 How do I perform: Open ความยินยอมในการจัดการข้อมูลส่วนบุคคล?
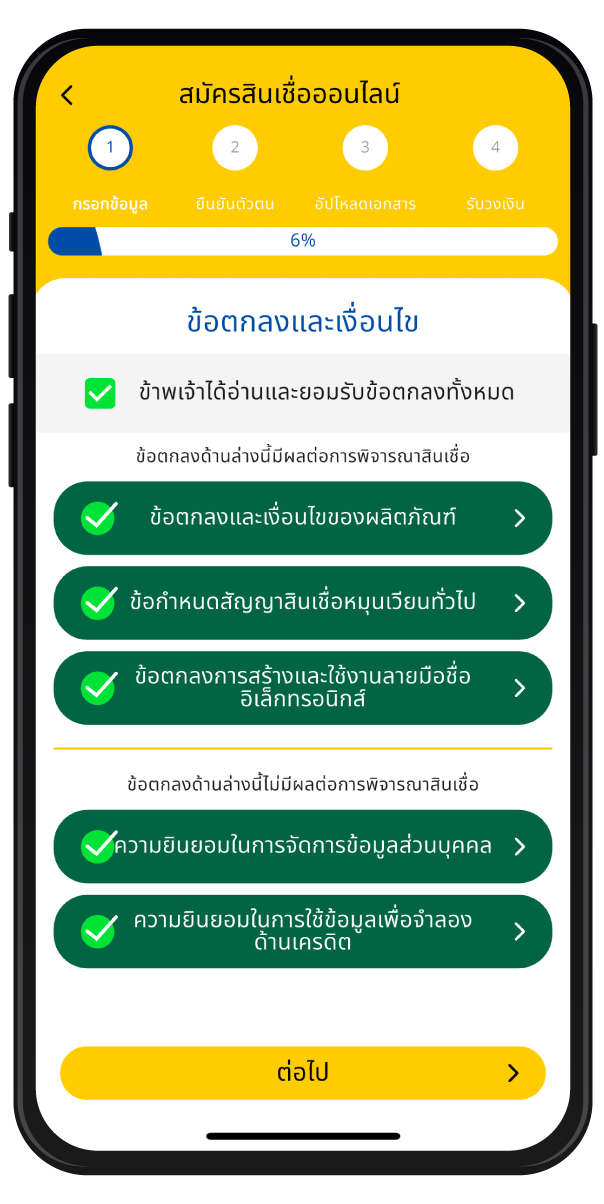pyautogui.click(x=302, y=847)
